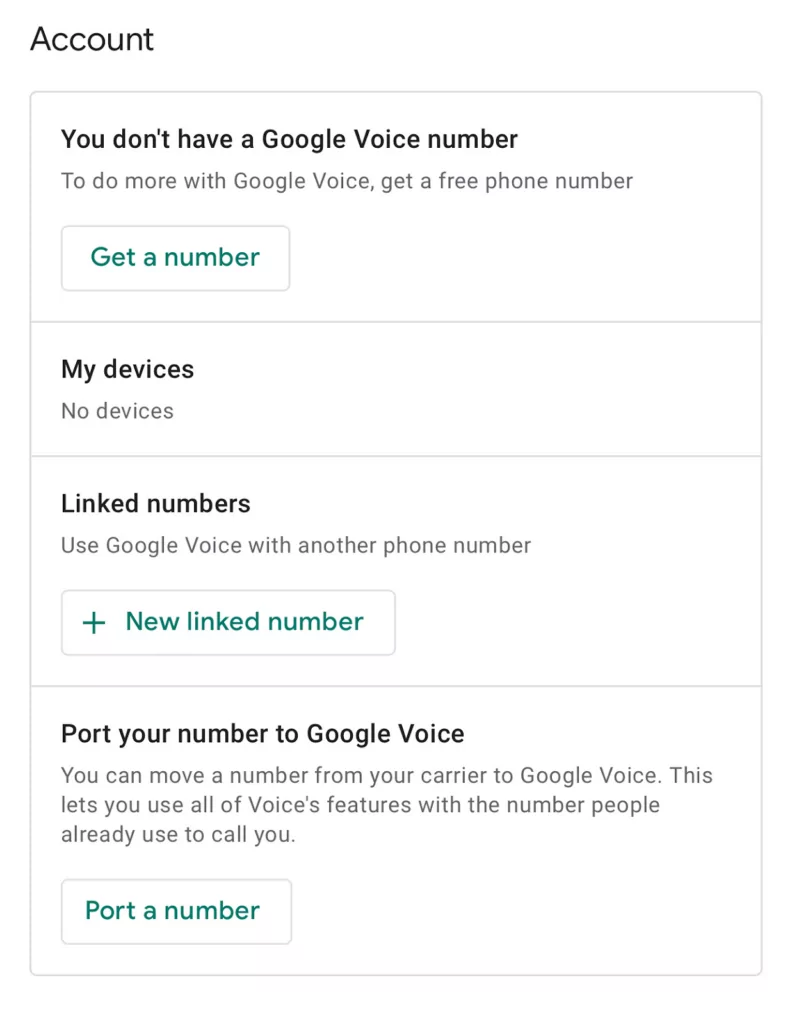The height and width of the screenshot is (1024, 792).
Task: Click 'Port your number to Google Voice' heading
Action: point(262,733)
